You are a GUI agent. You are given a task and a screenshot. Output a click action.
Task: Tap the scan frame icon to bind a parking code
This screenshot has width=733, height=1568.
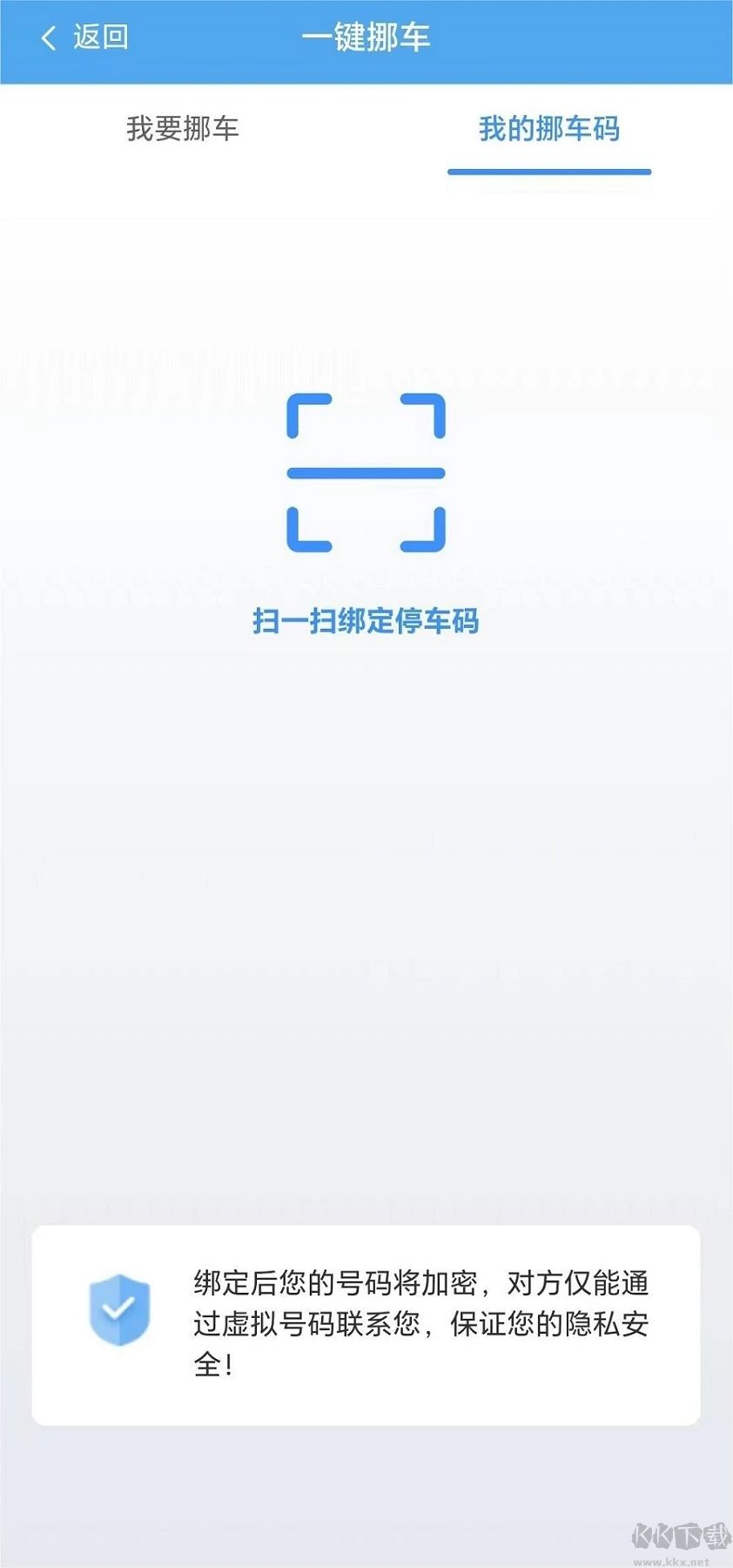pyautogui.click(x=366, y=473)
